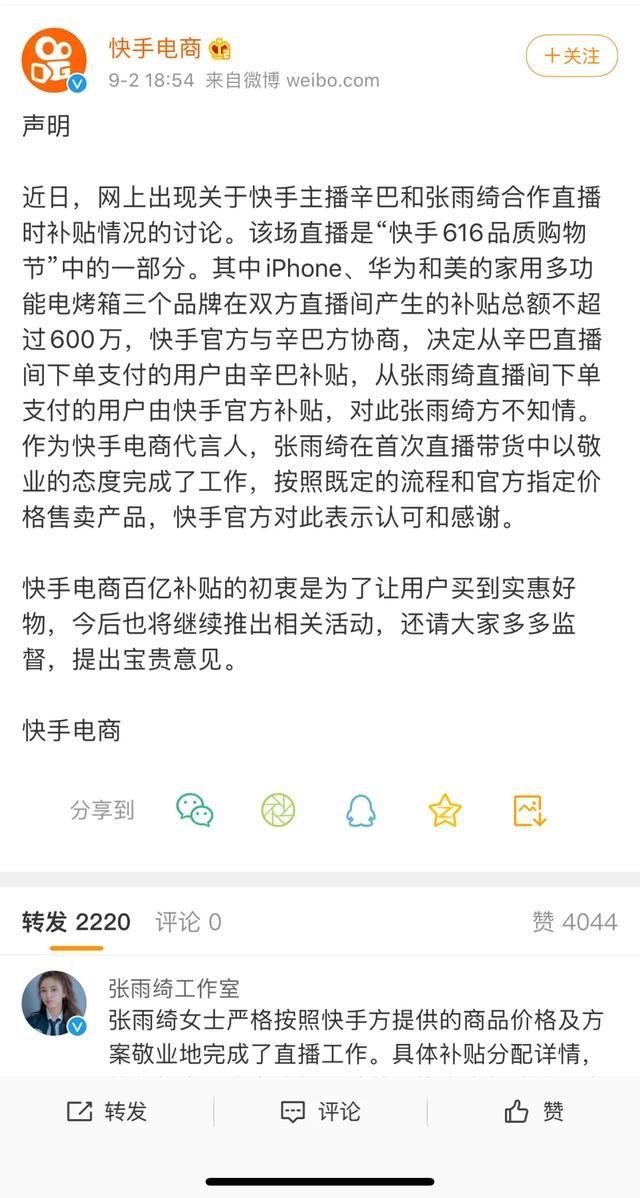Share post to QQ
The image size is (640, 1198).
coord(361,809)
